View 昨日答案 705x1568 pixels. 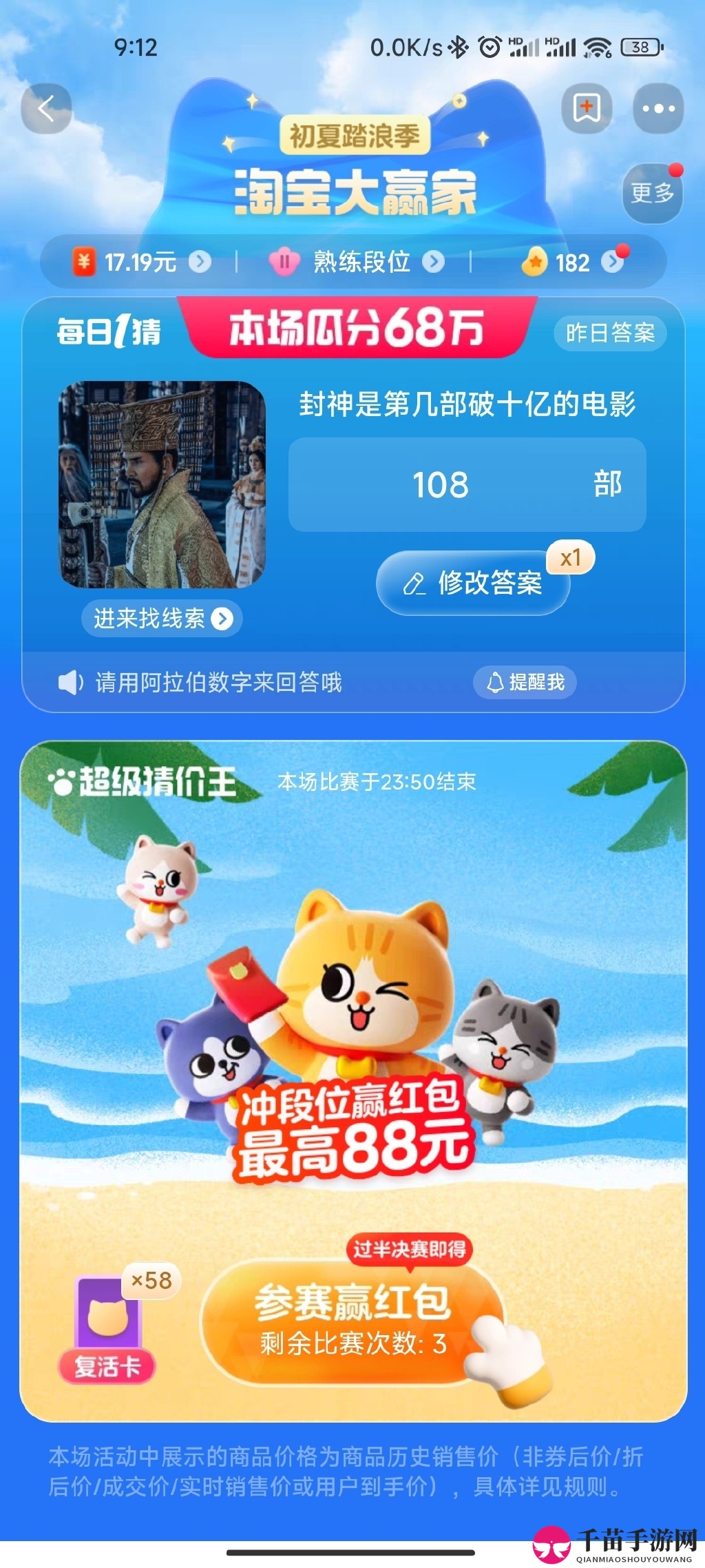point(610,333)
